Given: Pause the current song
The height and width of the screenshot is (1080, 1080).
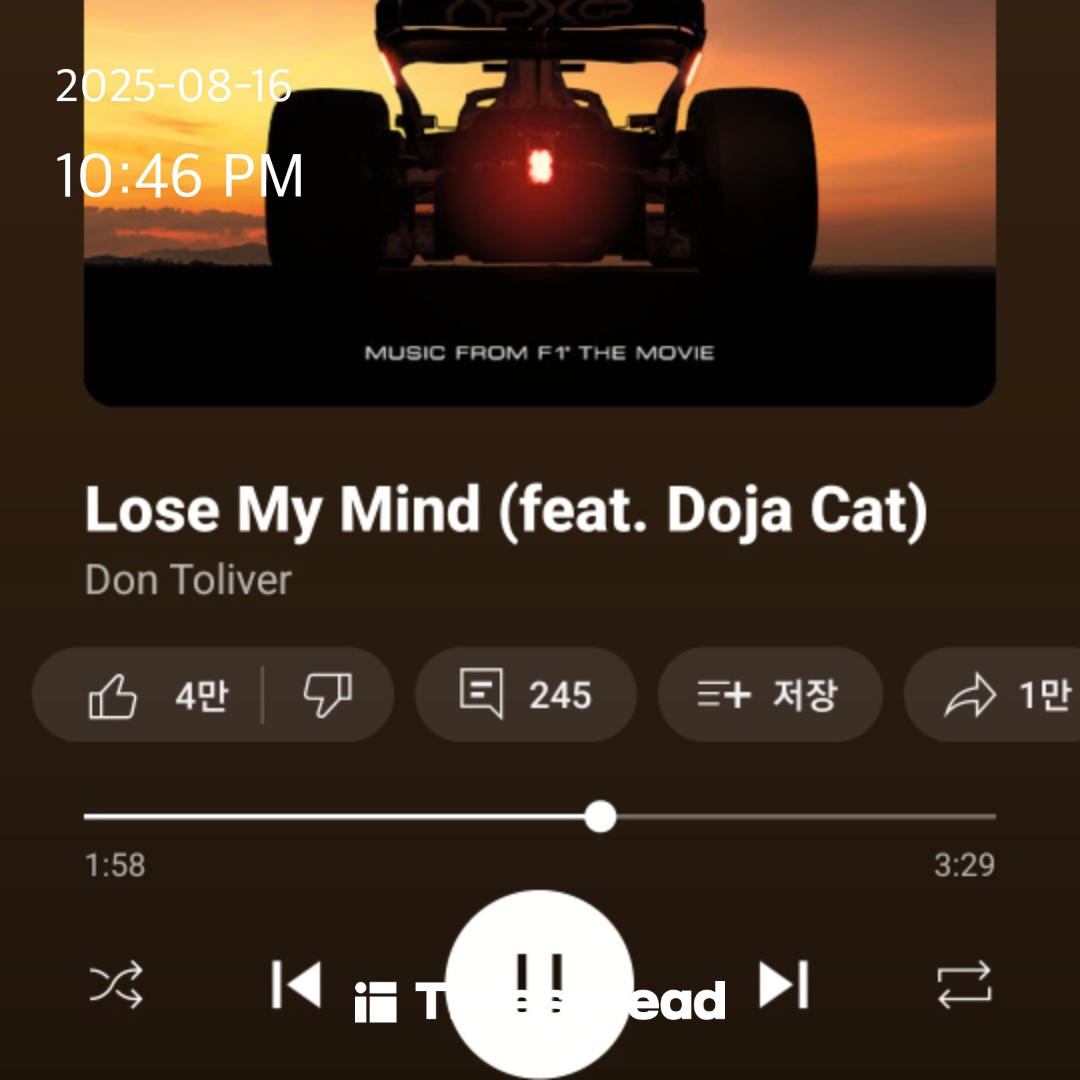Looking at the screenshot, I should pos(539,978).
